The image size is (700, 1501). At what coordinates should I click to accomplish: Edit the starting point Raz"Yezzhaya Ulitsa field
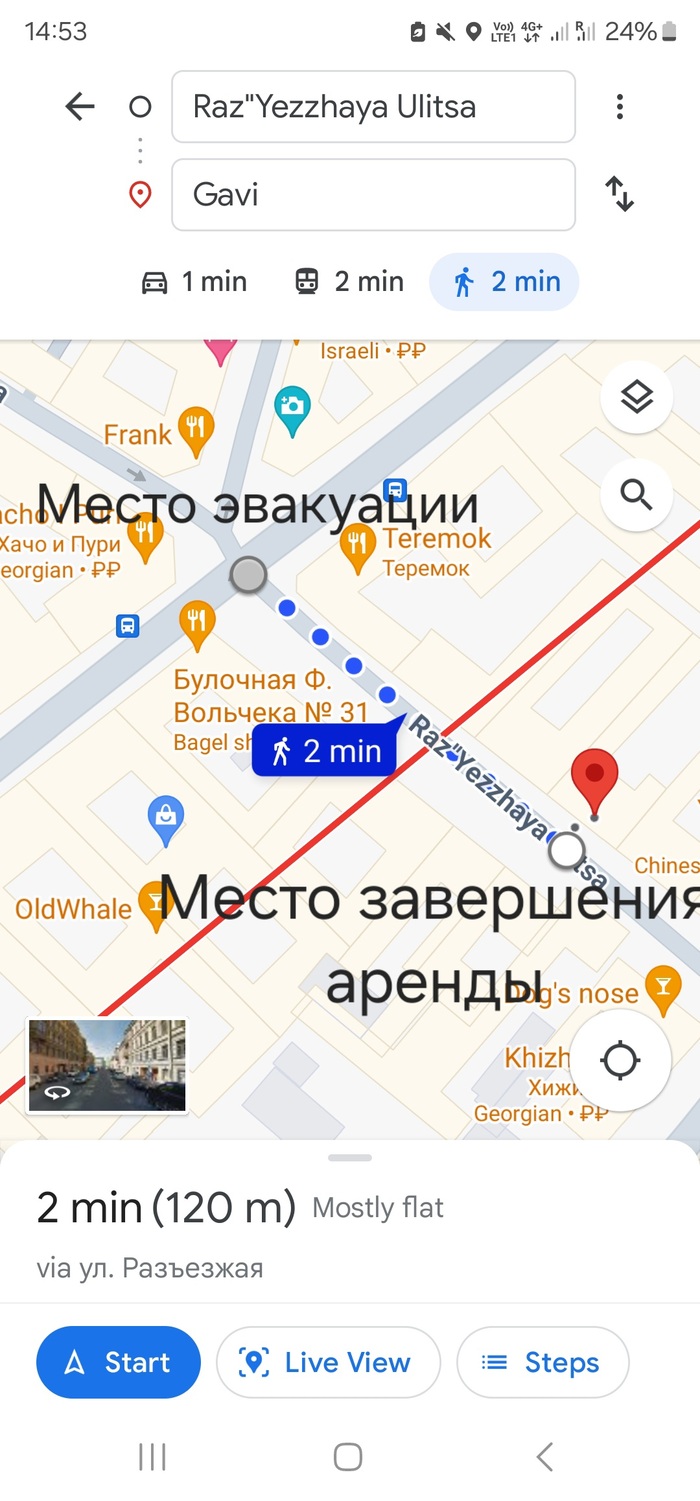[373, 107]
